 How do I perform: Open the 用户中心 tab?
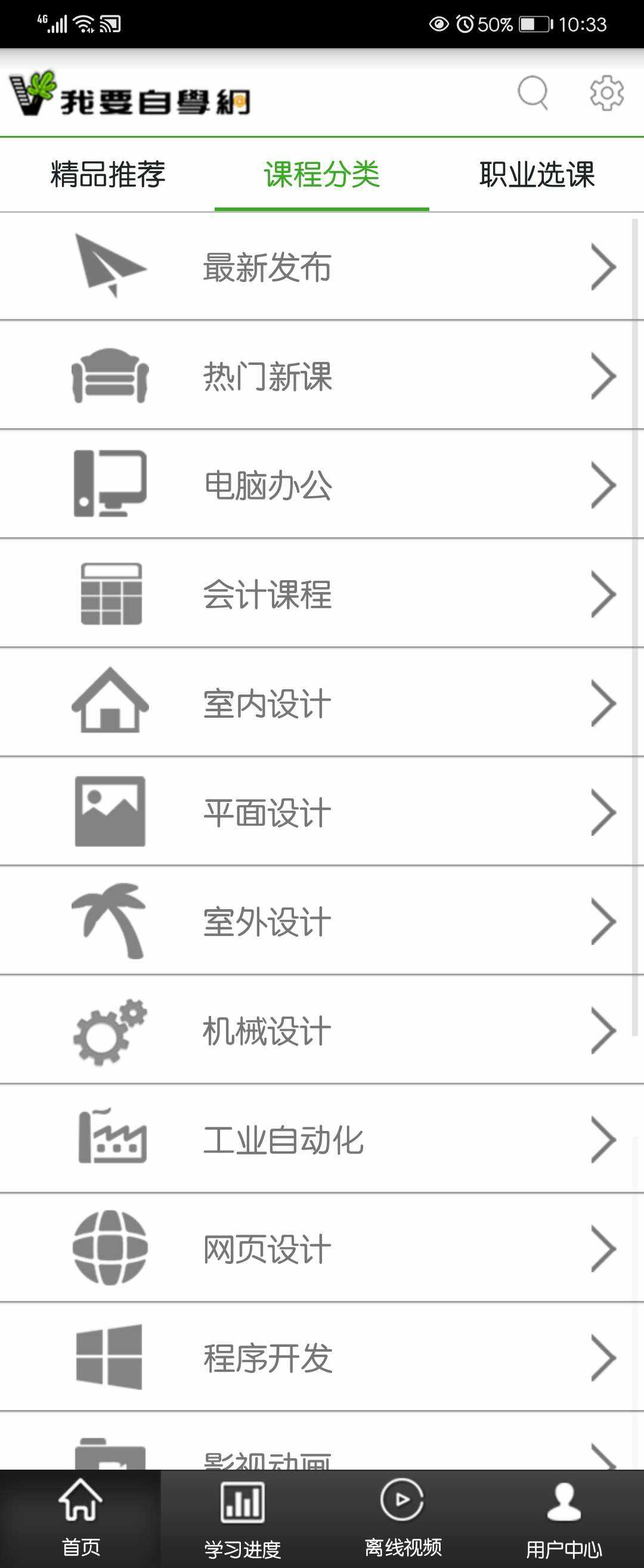tap(563, 1518)
